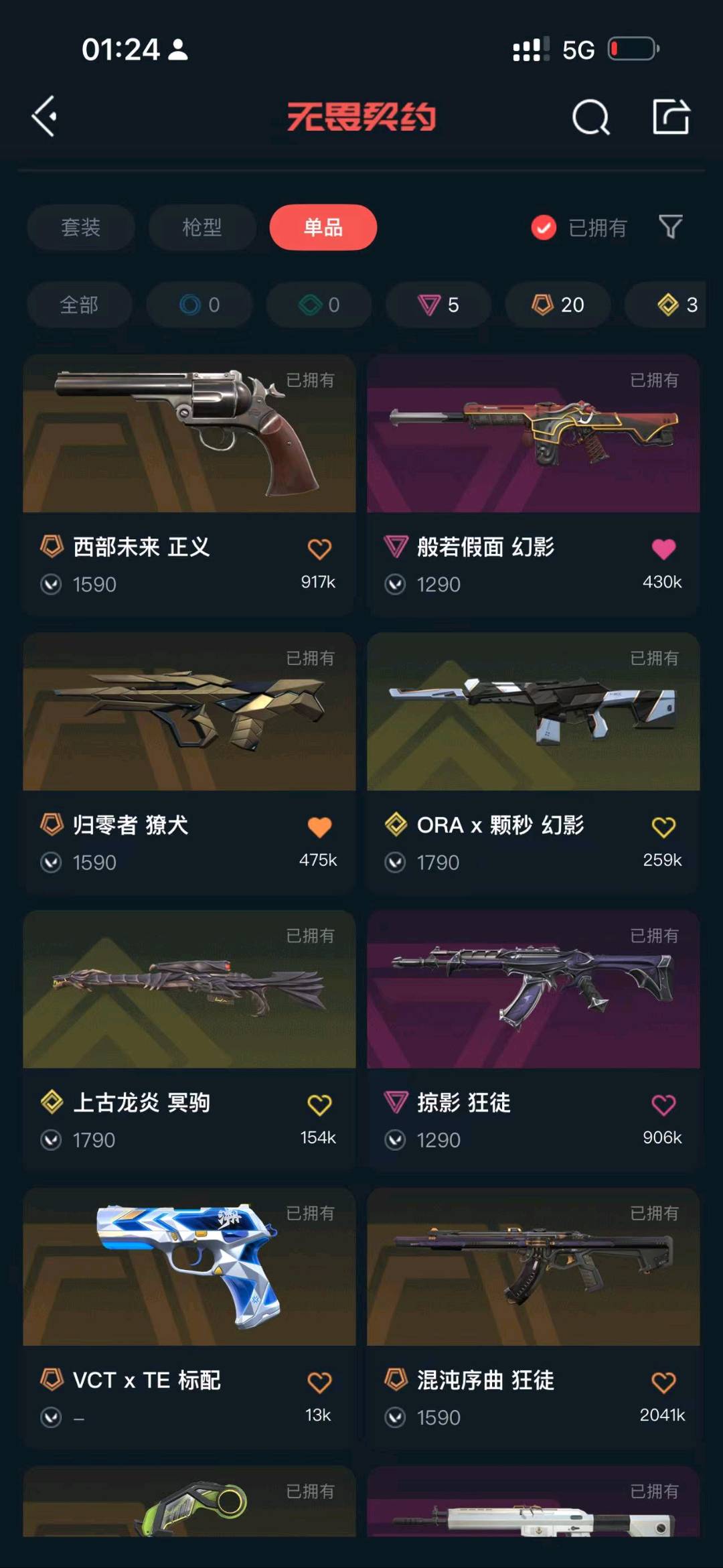This screenshot has height=1568, width=723.
Task: Switch to the 套装 tab
Action: (x=80, y=228)
